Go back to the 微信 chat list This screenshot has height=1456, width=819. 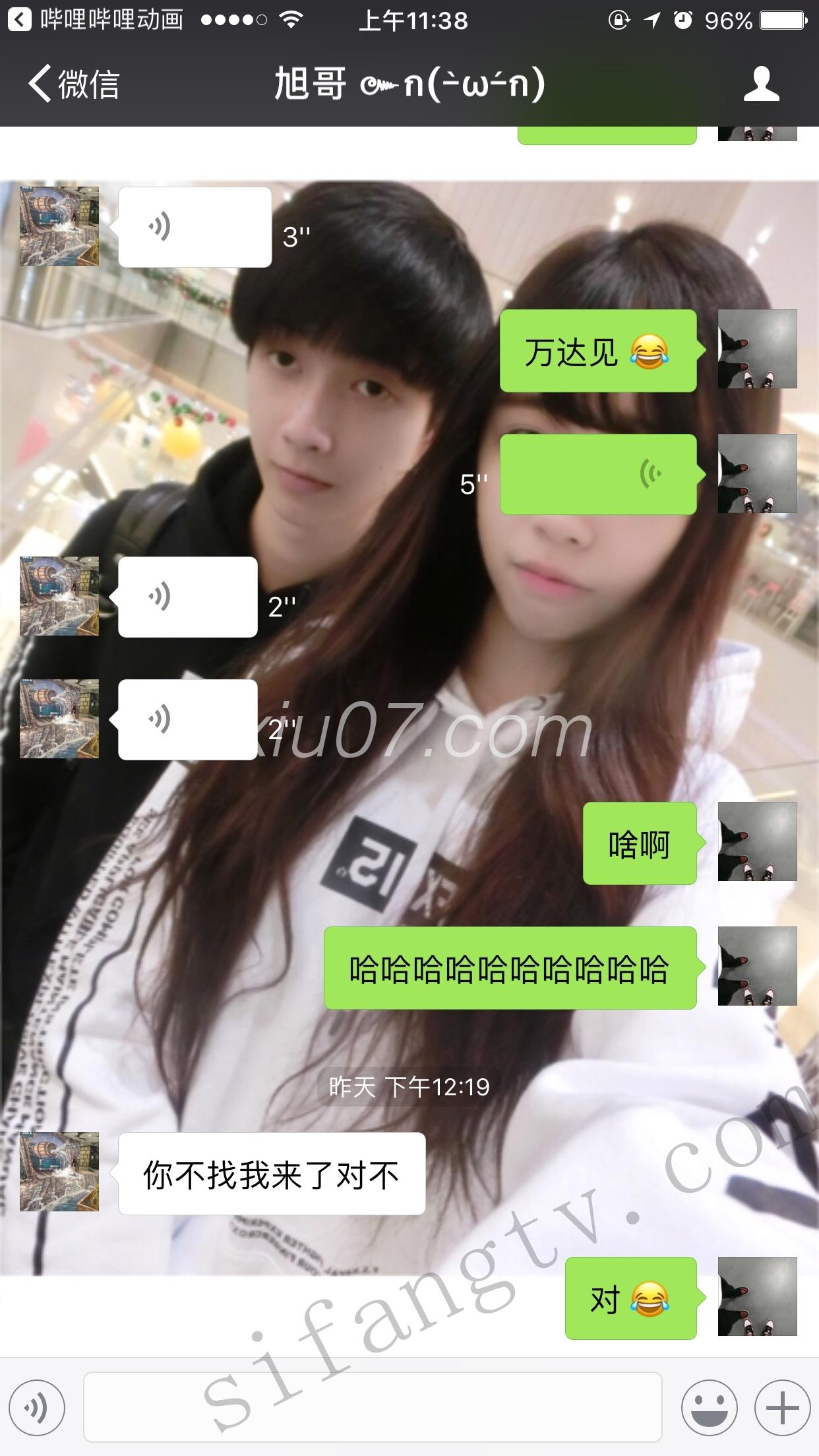click(x=73, y=84)
